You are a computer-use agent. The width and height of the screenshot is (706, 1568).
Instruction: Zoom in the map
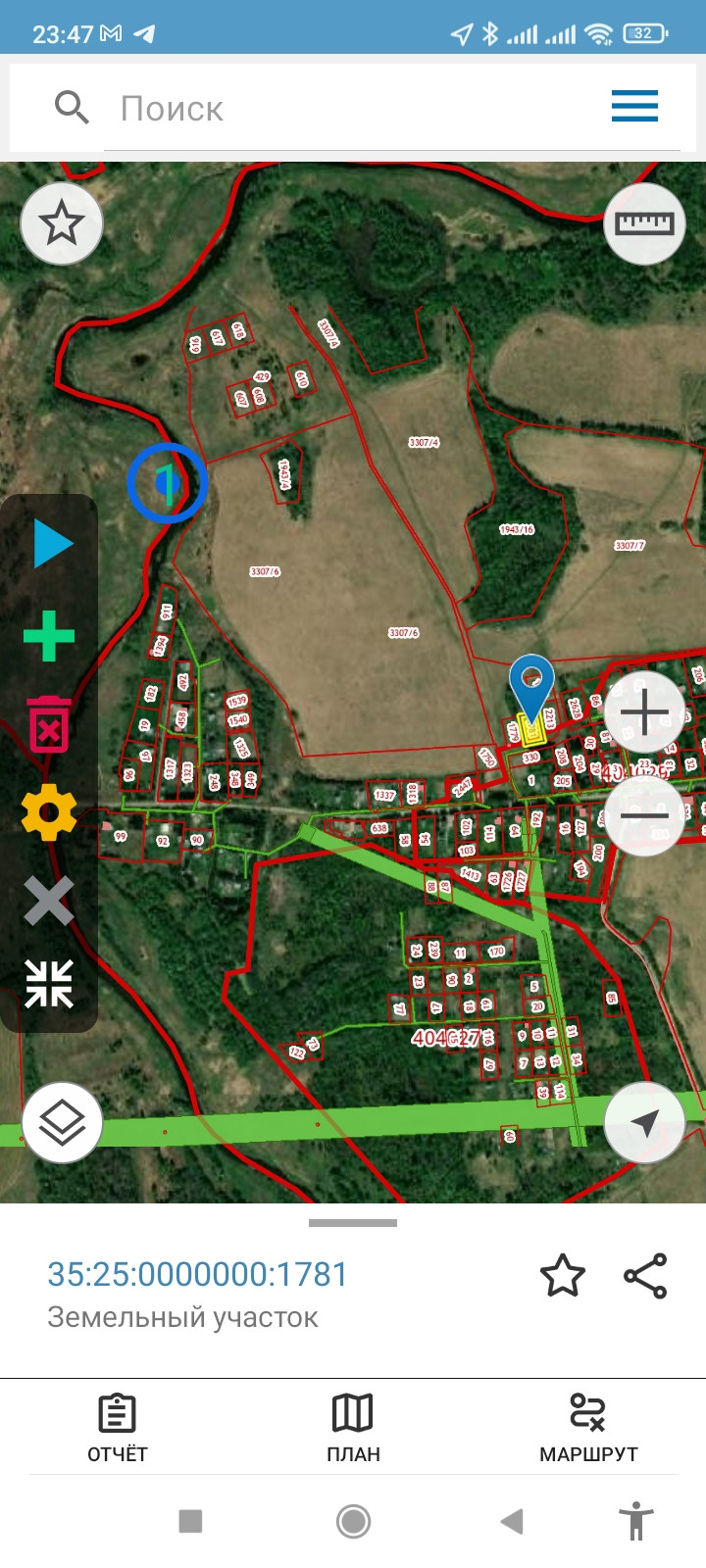(x=644, y=712)
